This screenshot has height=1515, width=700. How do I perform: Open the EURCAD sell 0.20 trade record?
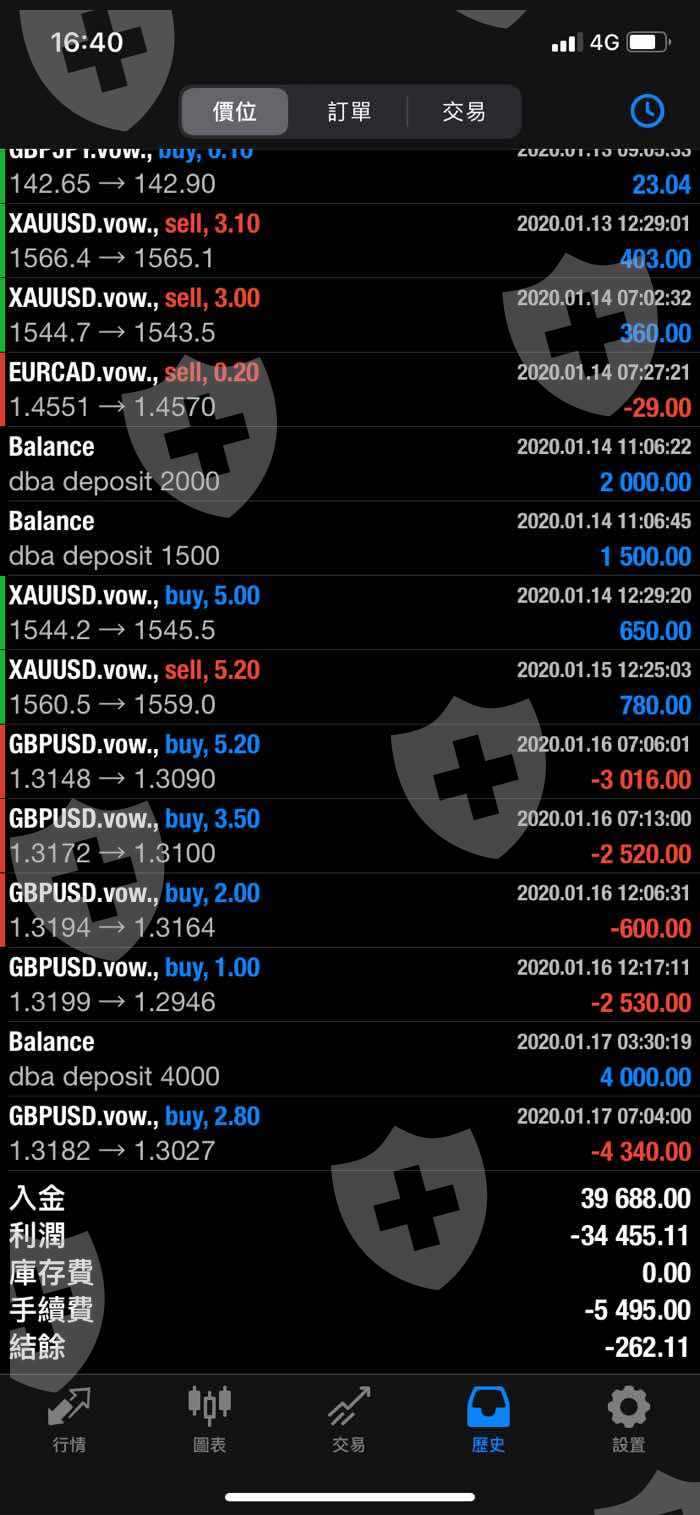pos(350,390)
